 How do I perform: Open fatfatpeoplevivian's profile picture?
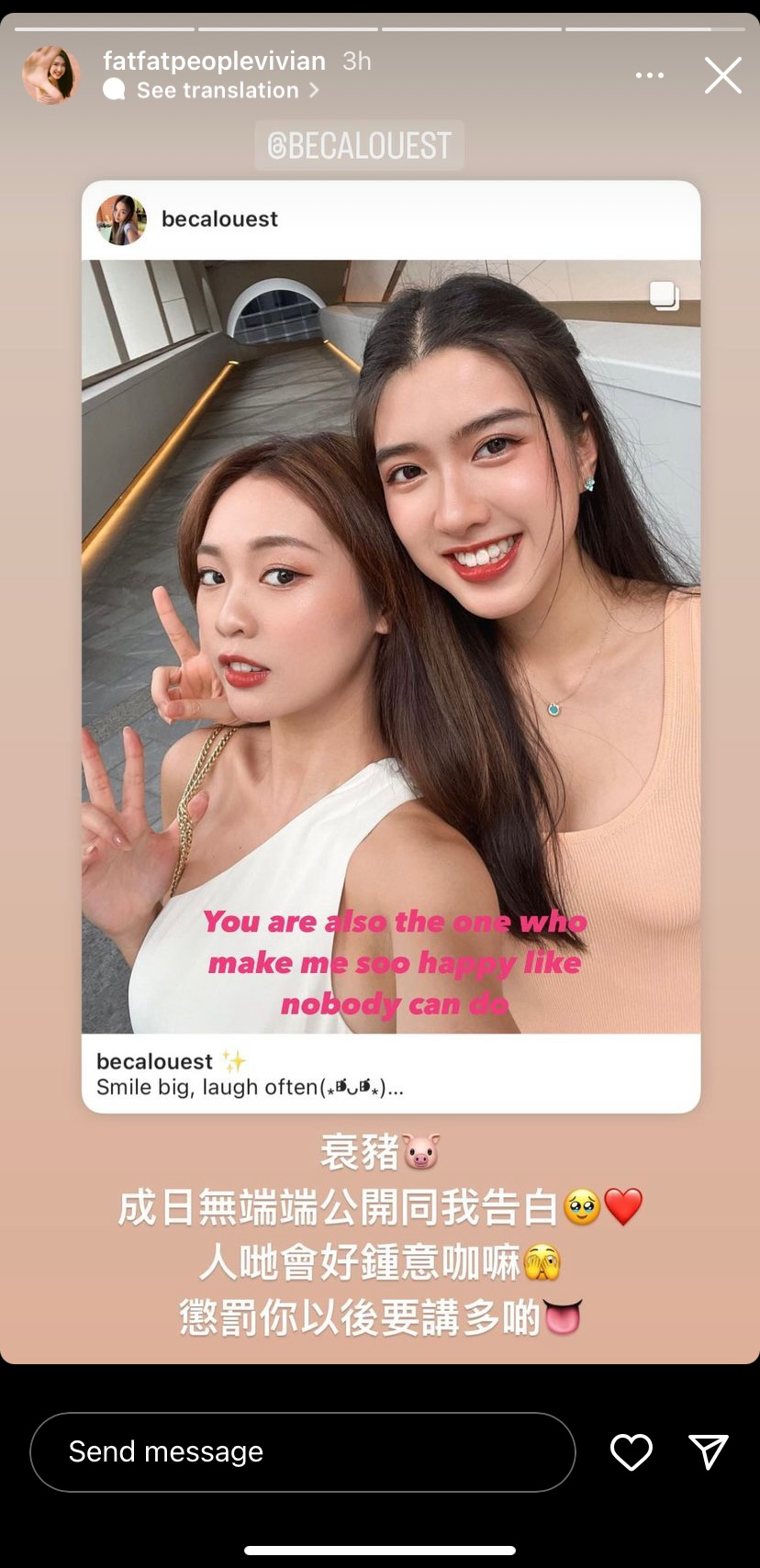click(x=51, y=75)
